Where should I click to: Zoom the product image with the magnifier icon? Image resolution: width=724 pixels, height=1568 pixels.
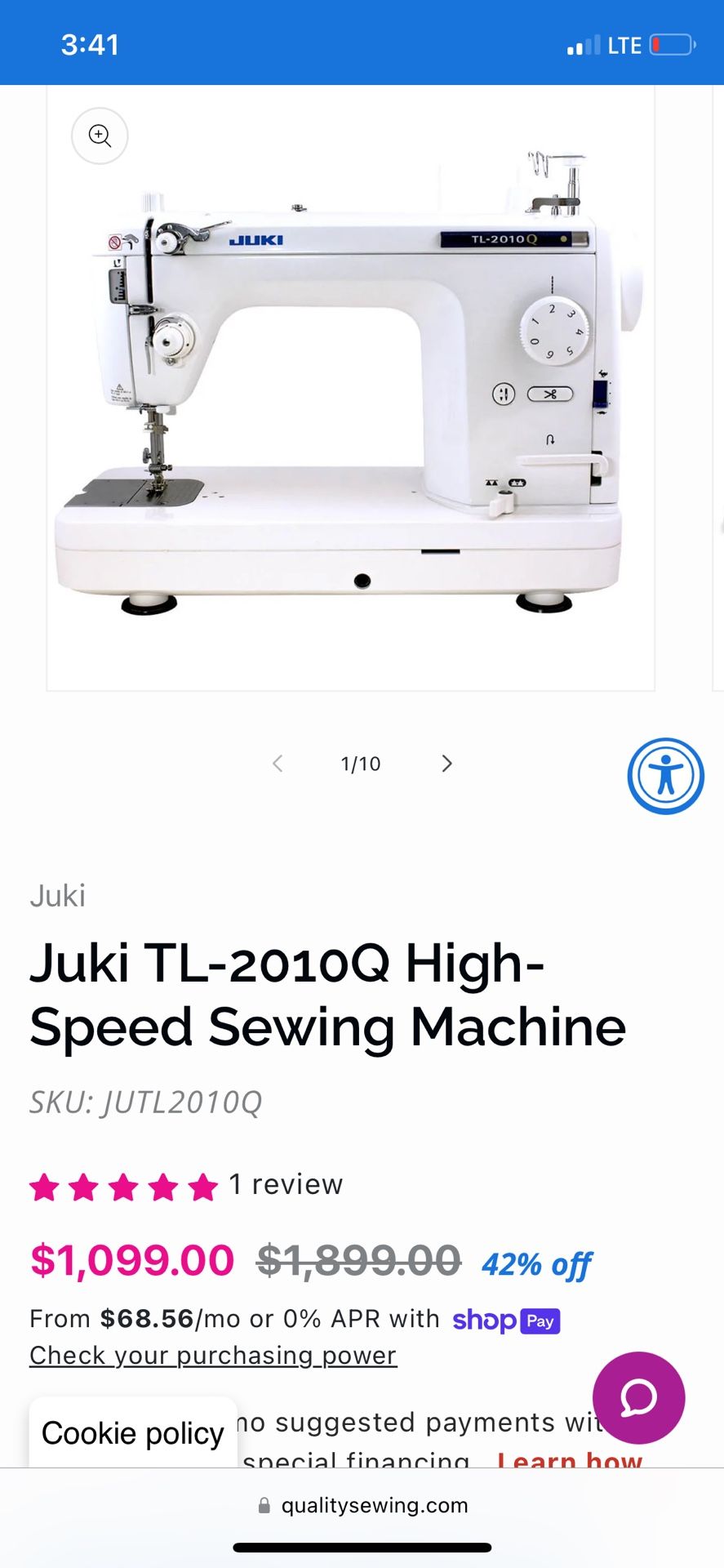(x=100, y=136)
